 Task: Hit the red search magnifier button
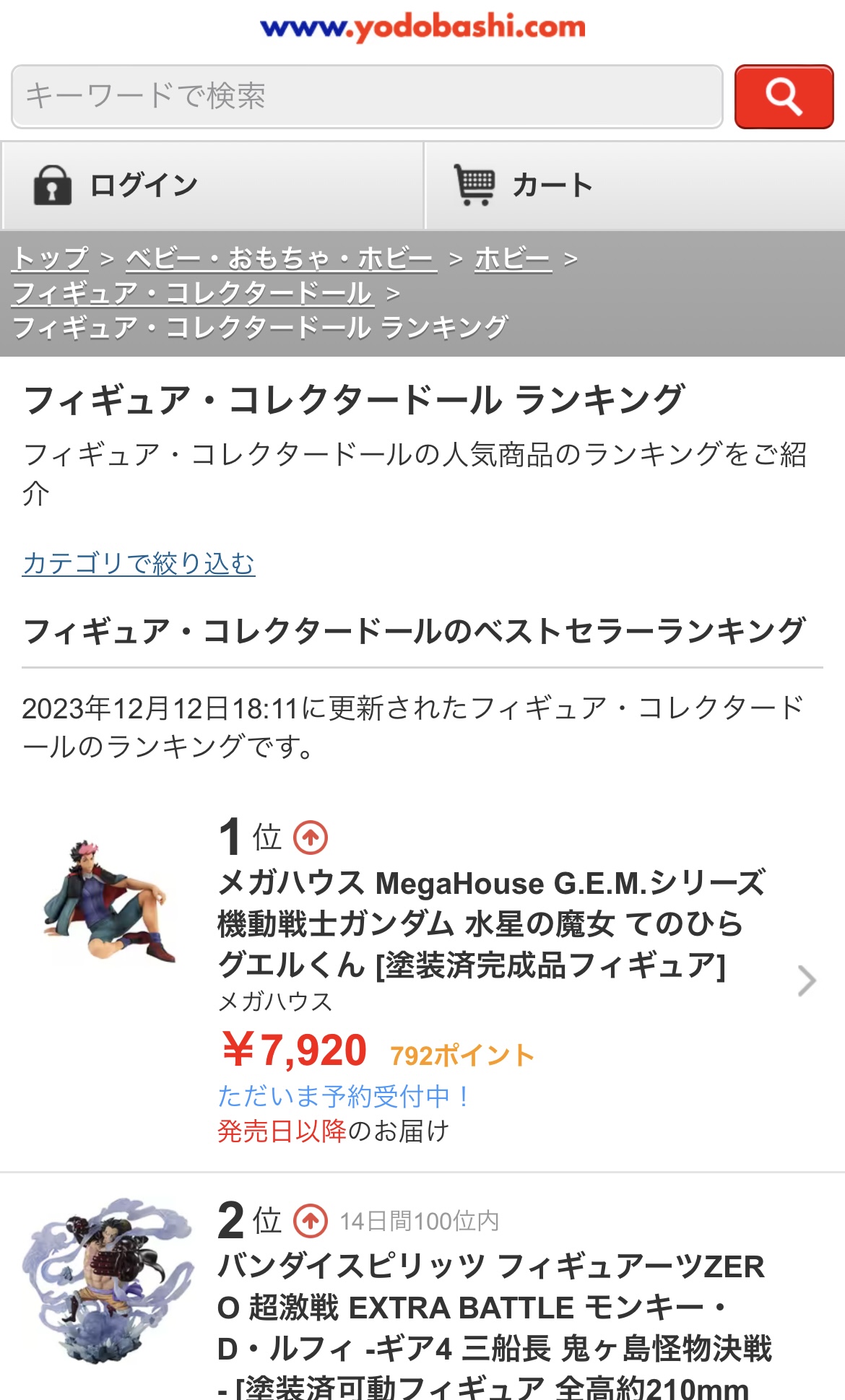784,97
